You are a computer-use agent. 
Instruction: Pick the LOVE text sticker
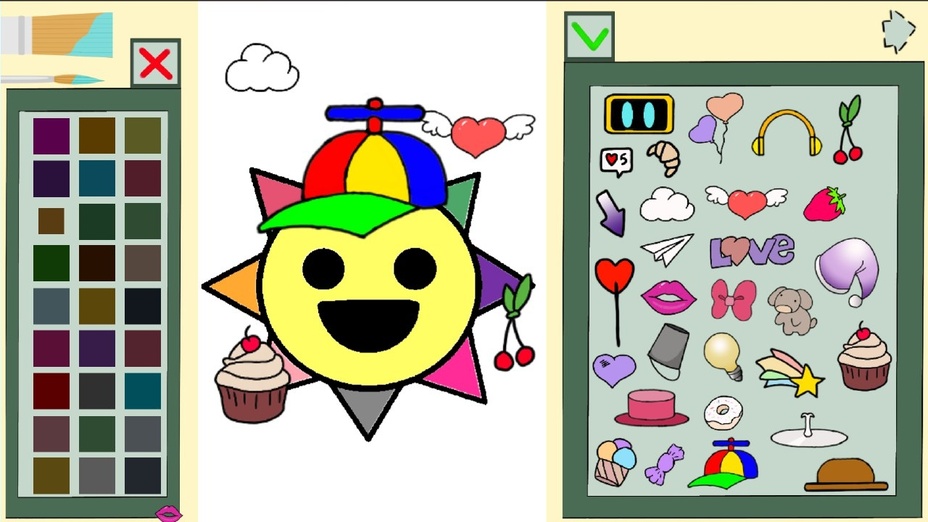(752, 250)
